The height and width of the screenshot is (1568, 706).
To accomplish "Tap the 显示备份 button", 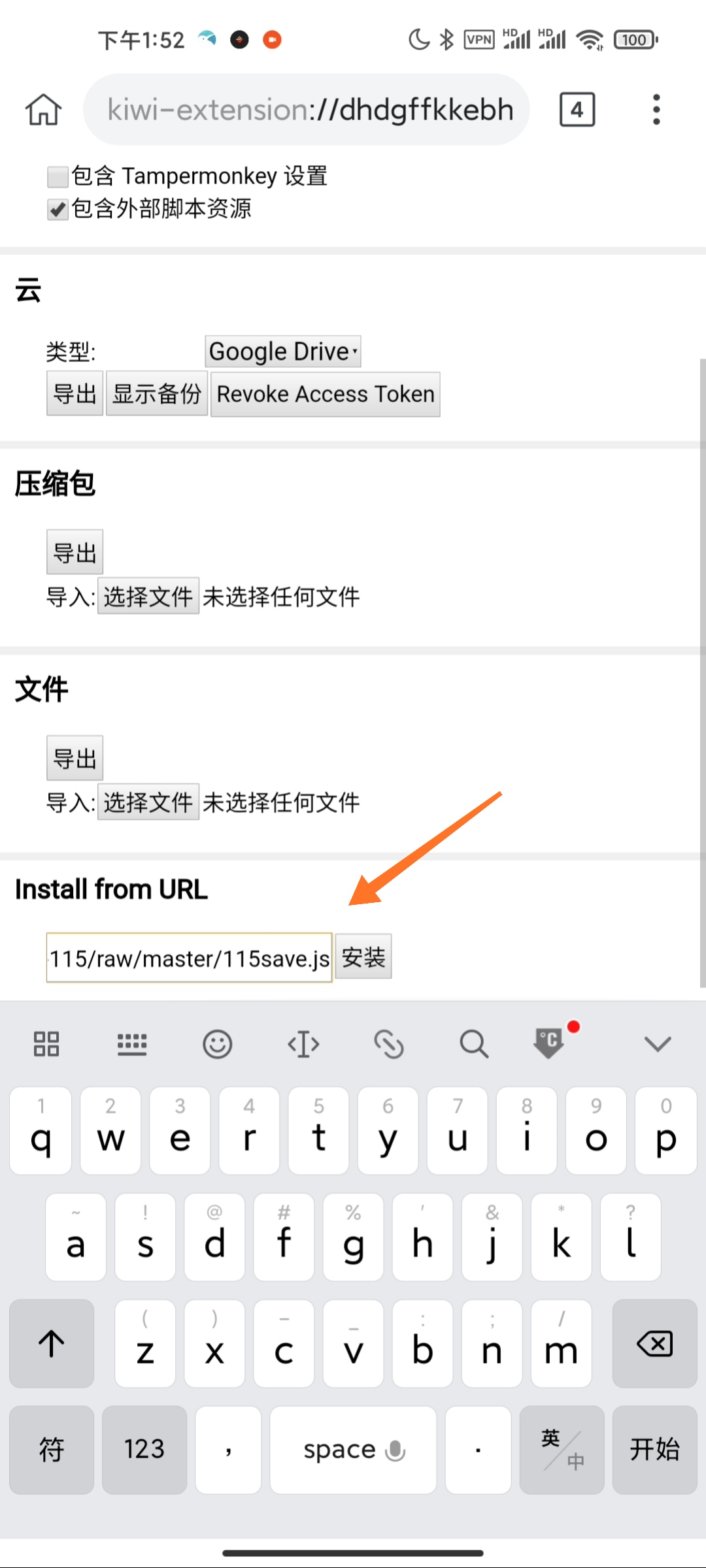I will (157, 394).
